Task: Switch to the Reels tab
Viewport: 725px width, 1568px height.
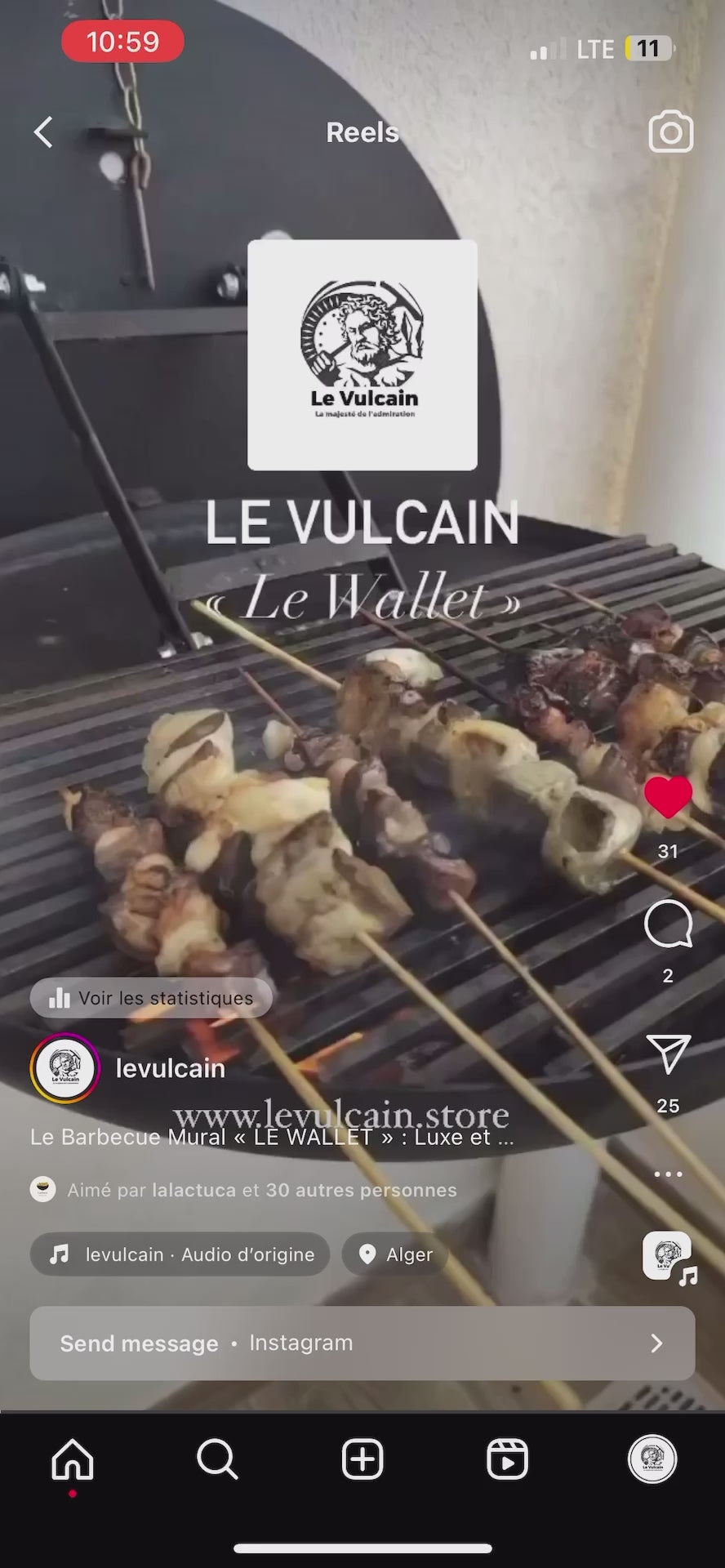Action: coord(507,1459)
